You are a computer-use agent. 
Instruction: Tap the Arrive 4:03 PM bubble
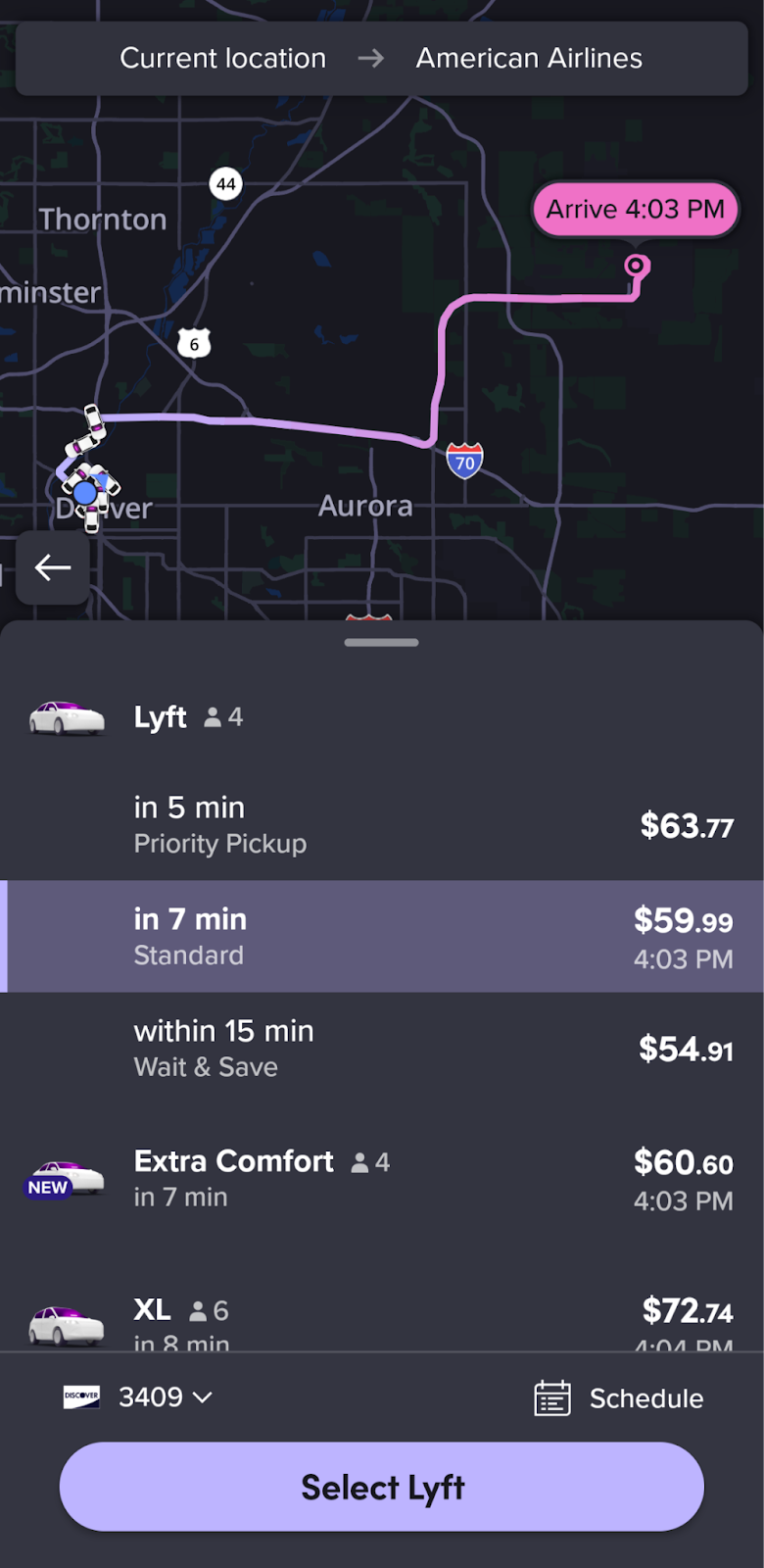click(635, 209)
